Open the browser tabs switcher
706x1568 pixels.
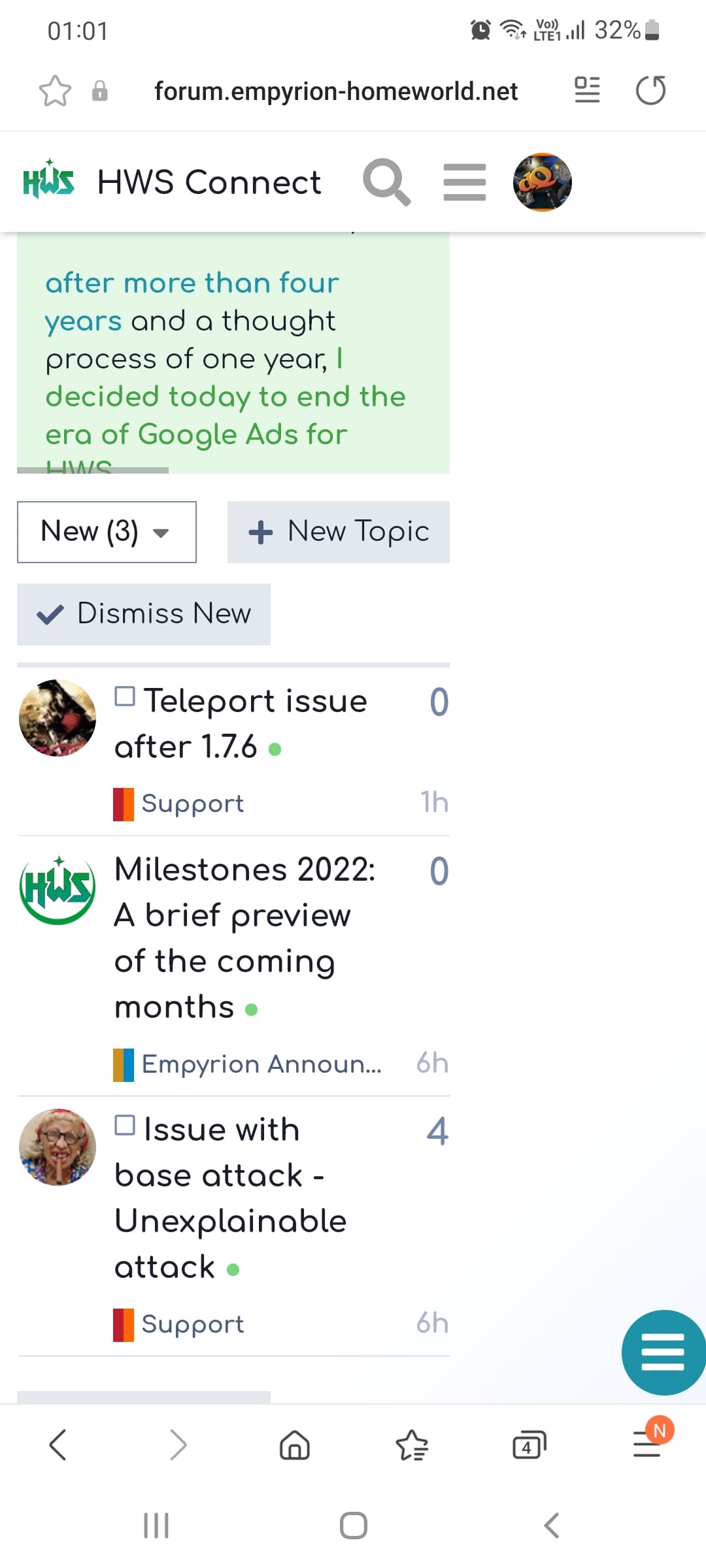click(x=529, y=1445)
